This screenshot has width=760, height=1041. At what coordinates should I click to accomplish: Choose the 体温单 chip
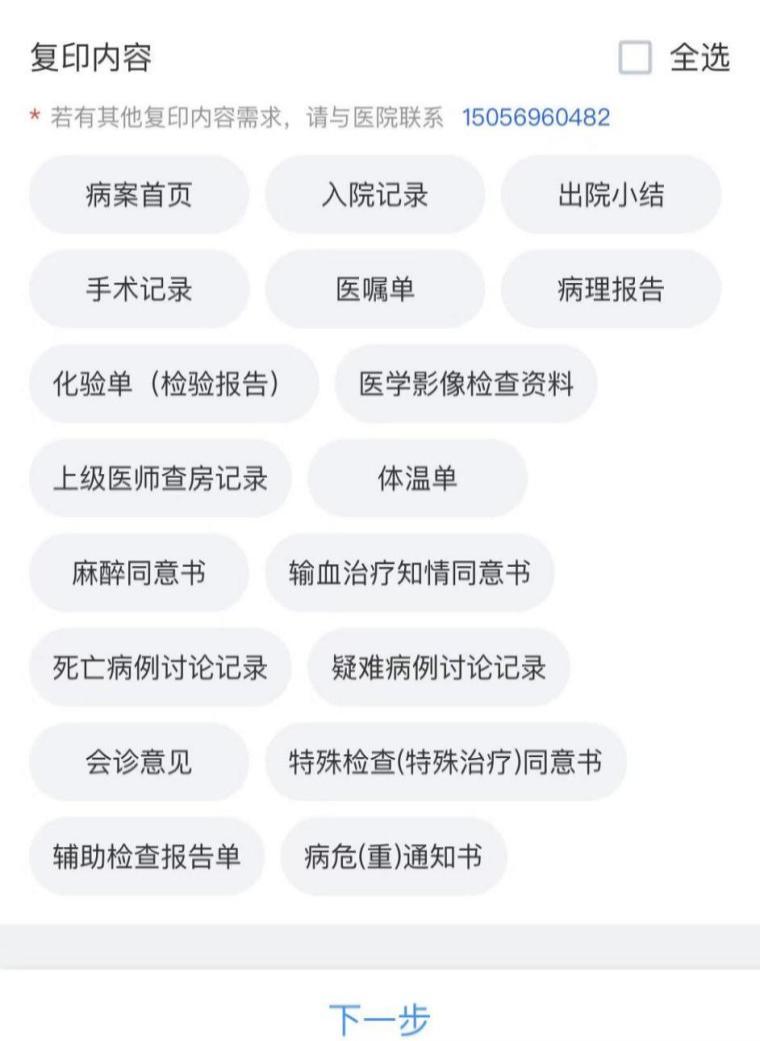tap(417, 479)
